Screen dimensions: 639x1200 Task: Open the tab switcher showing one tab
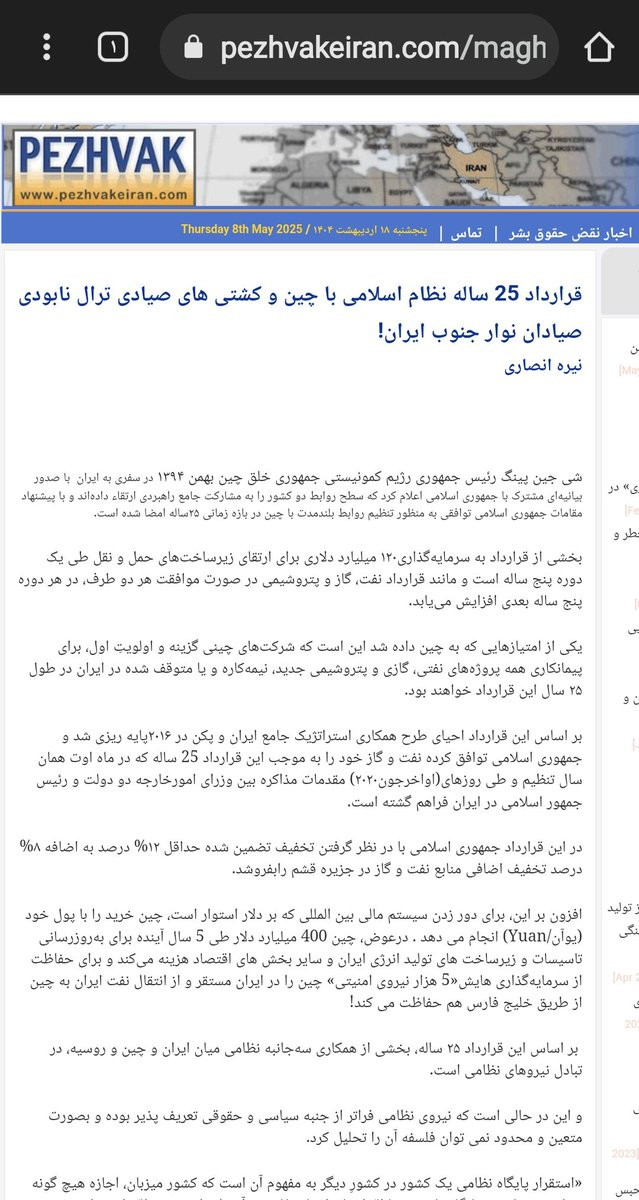click(x=113, y=47)
